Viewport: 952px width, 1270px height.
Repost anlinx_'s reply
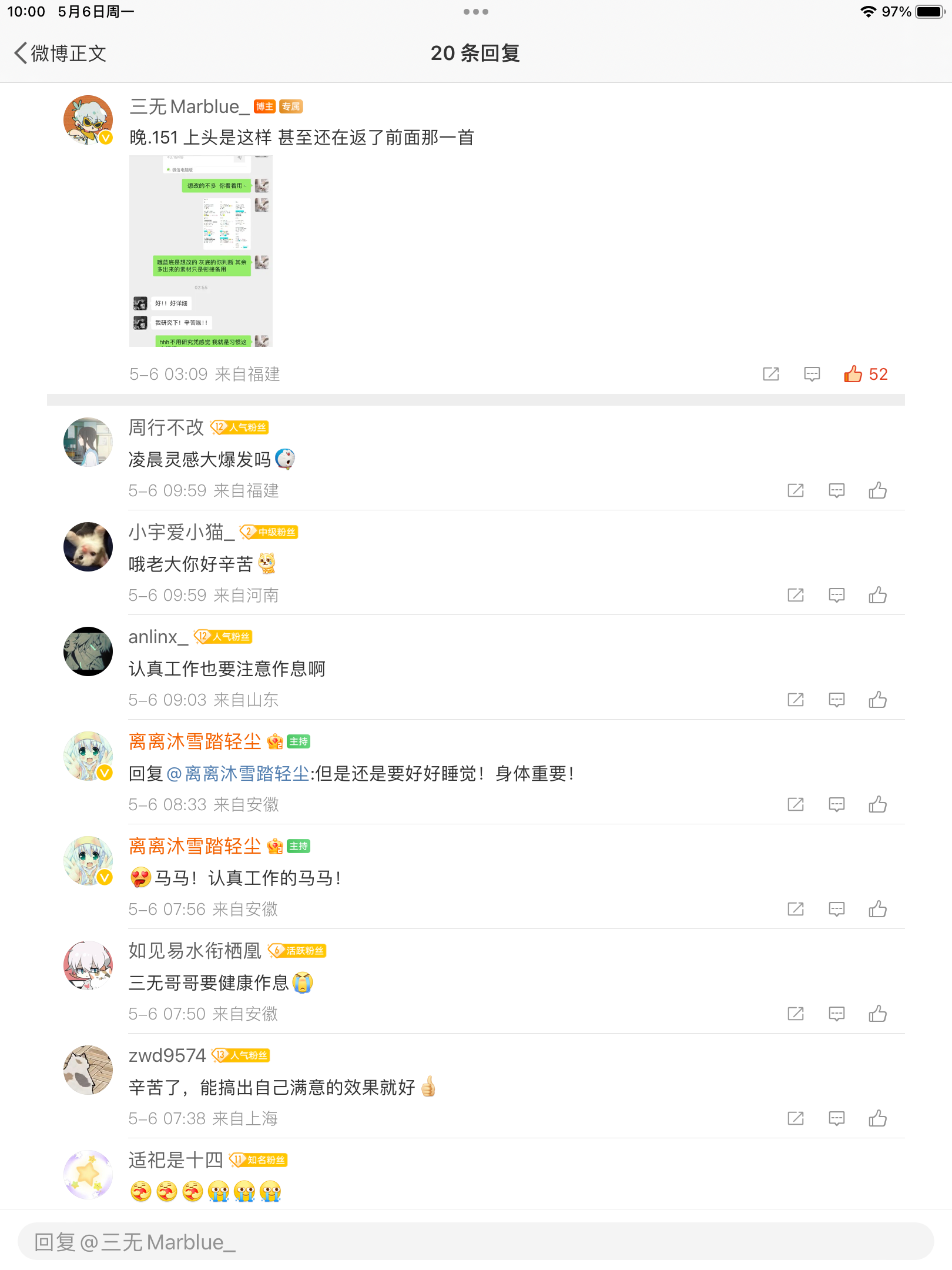(795, 700)
